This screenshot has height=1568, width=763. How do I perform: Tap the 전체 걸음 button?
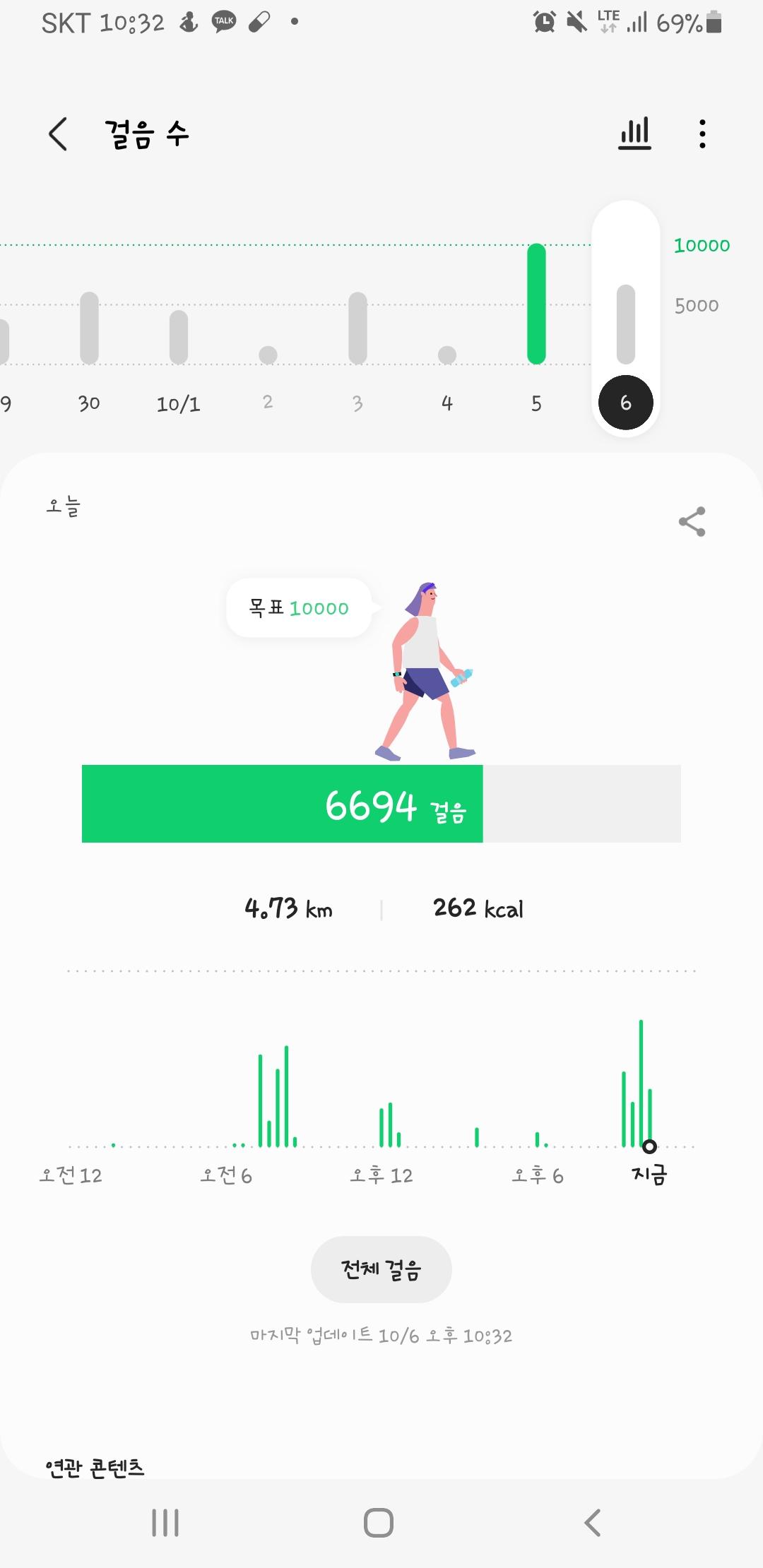[381, 1269]
